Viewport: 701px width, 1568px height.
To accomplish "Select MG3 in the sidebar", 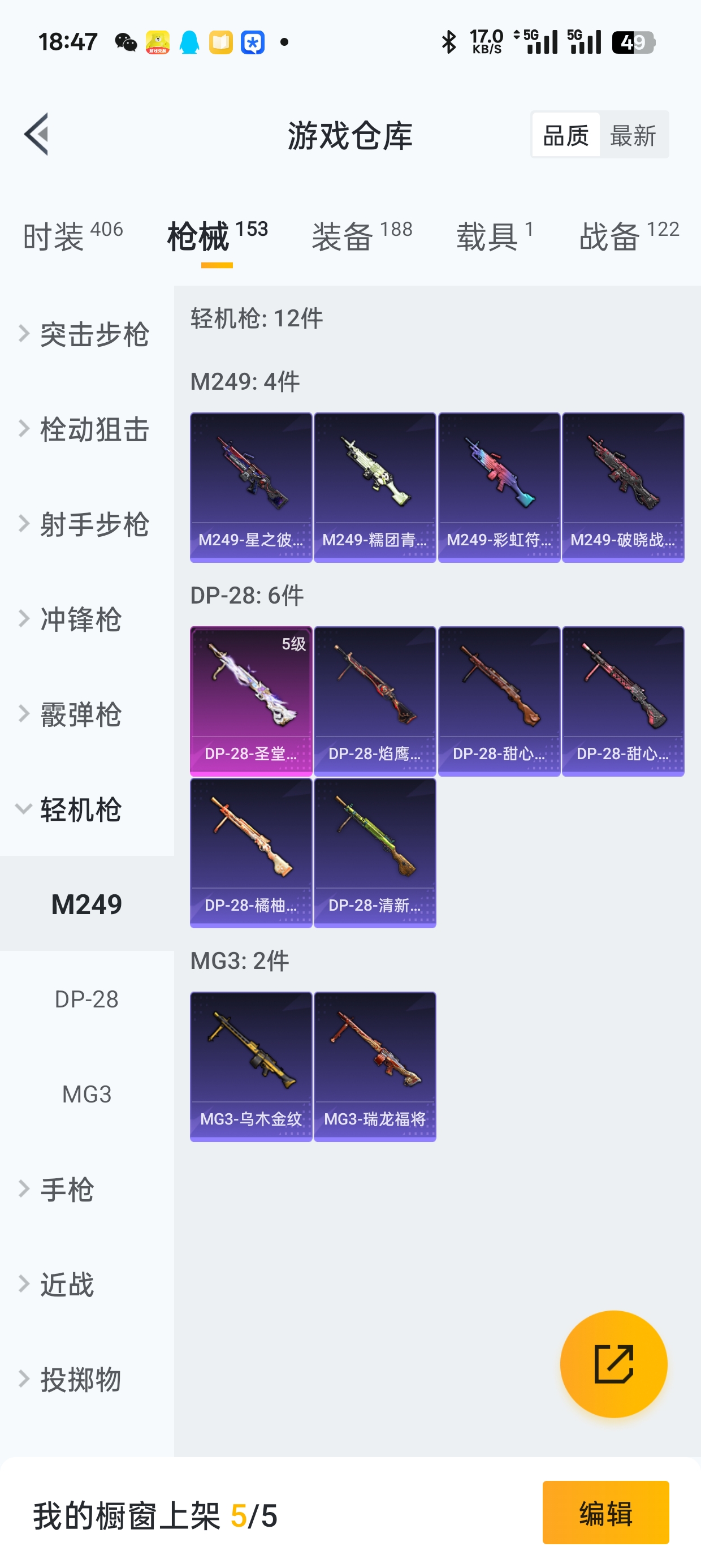I will [x=87, y=1095].
